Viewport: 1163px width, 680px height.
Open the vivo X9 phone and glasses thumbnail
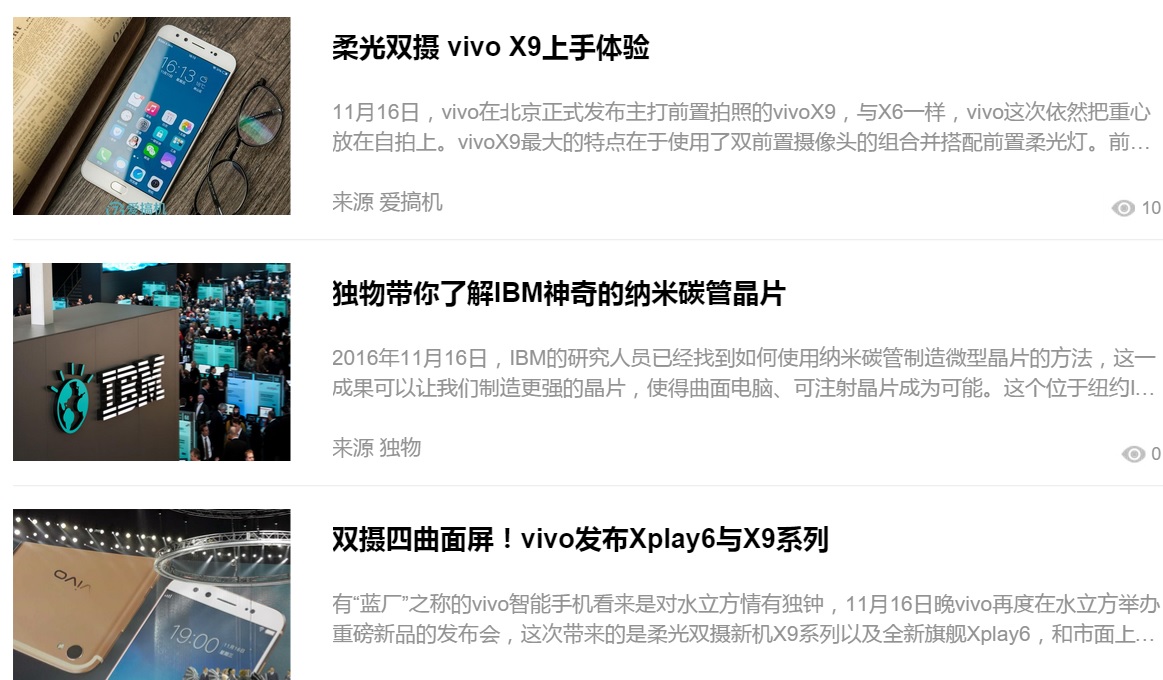pos(152,116)
